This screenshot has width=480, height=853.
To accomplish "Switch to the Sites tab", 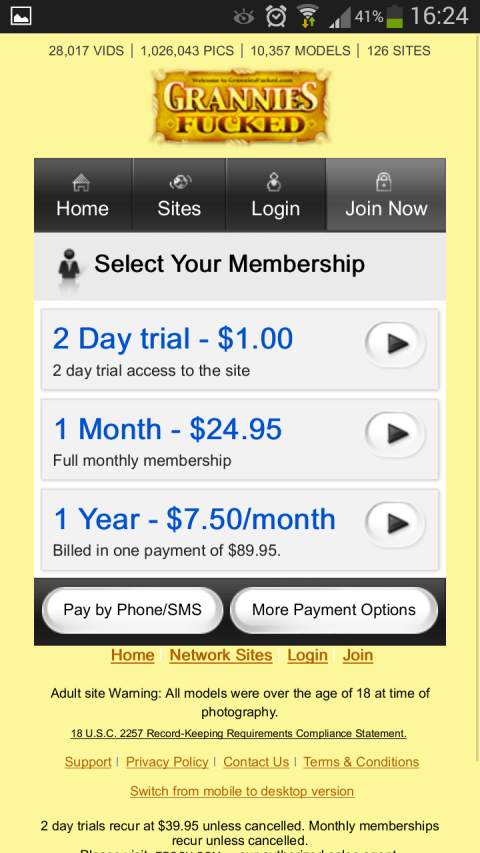I will pyautogui.click(x=179, y=195).
